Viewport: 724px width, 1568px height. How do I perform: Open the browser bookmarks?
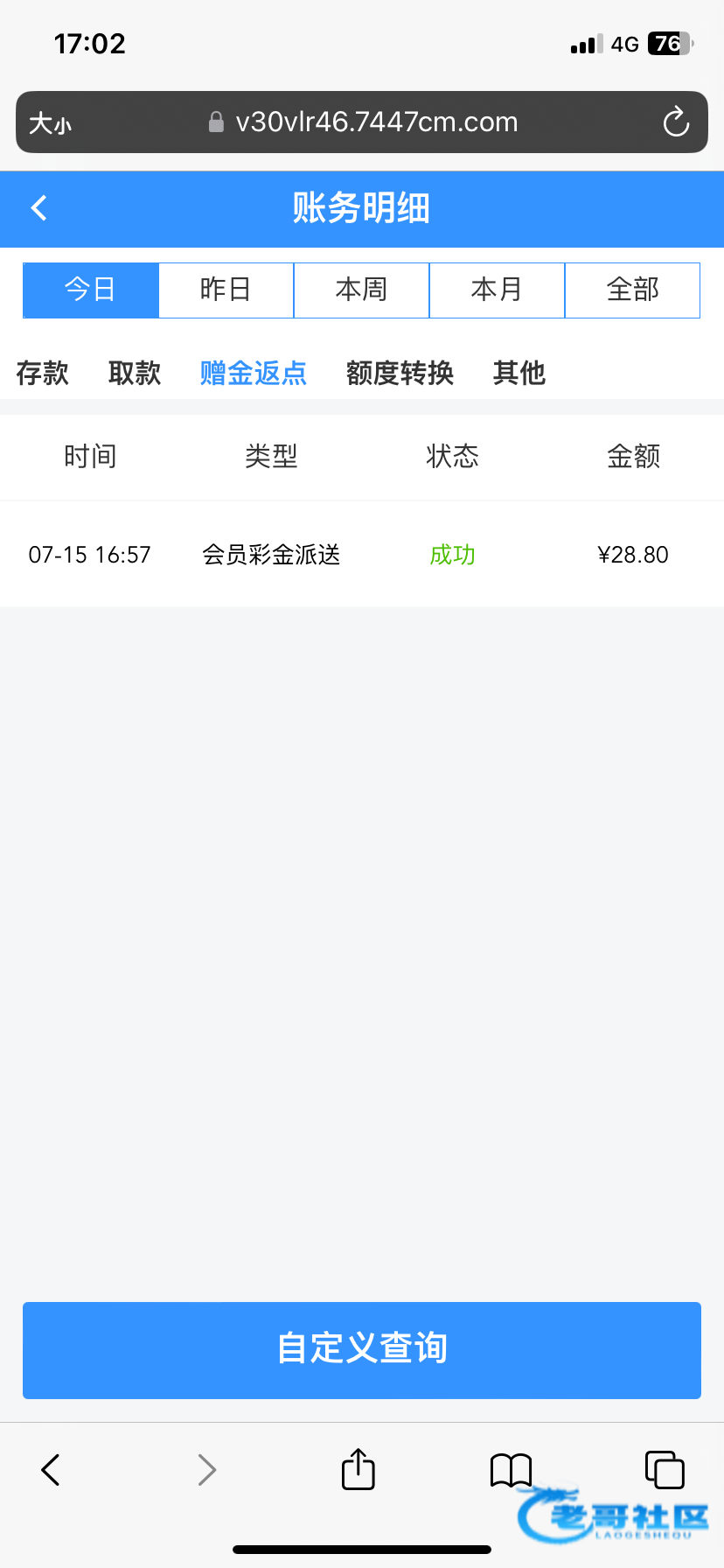[x=511, y=1470]
